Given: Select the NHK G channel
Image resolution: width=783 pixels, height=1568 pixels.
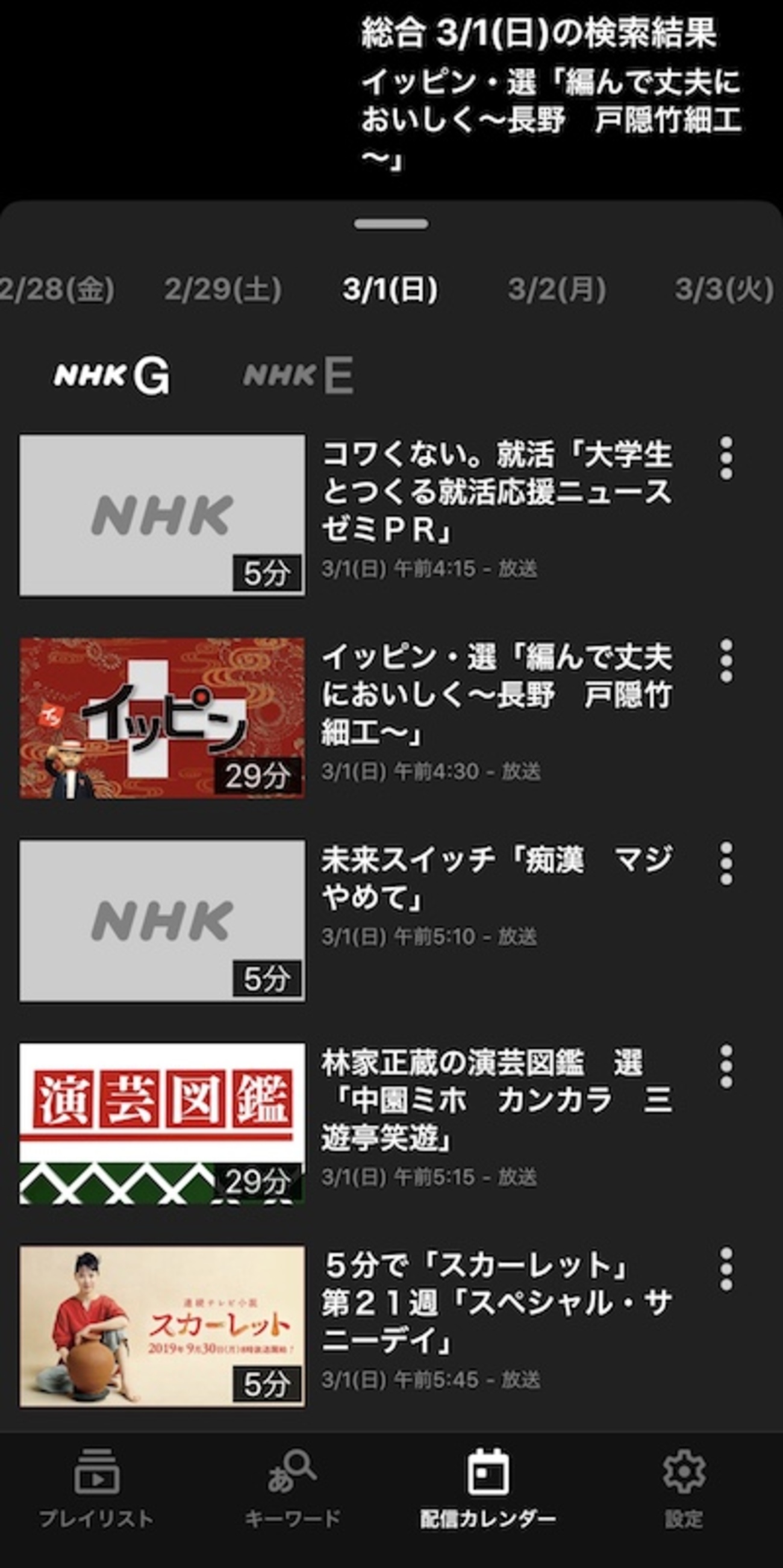Looking at the screenshot, I should pos(112,375).
